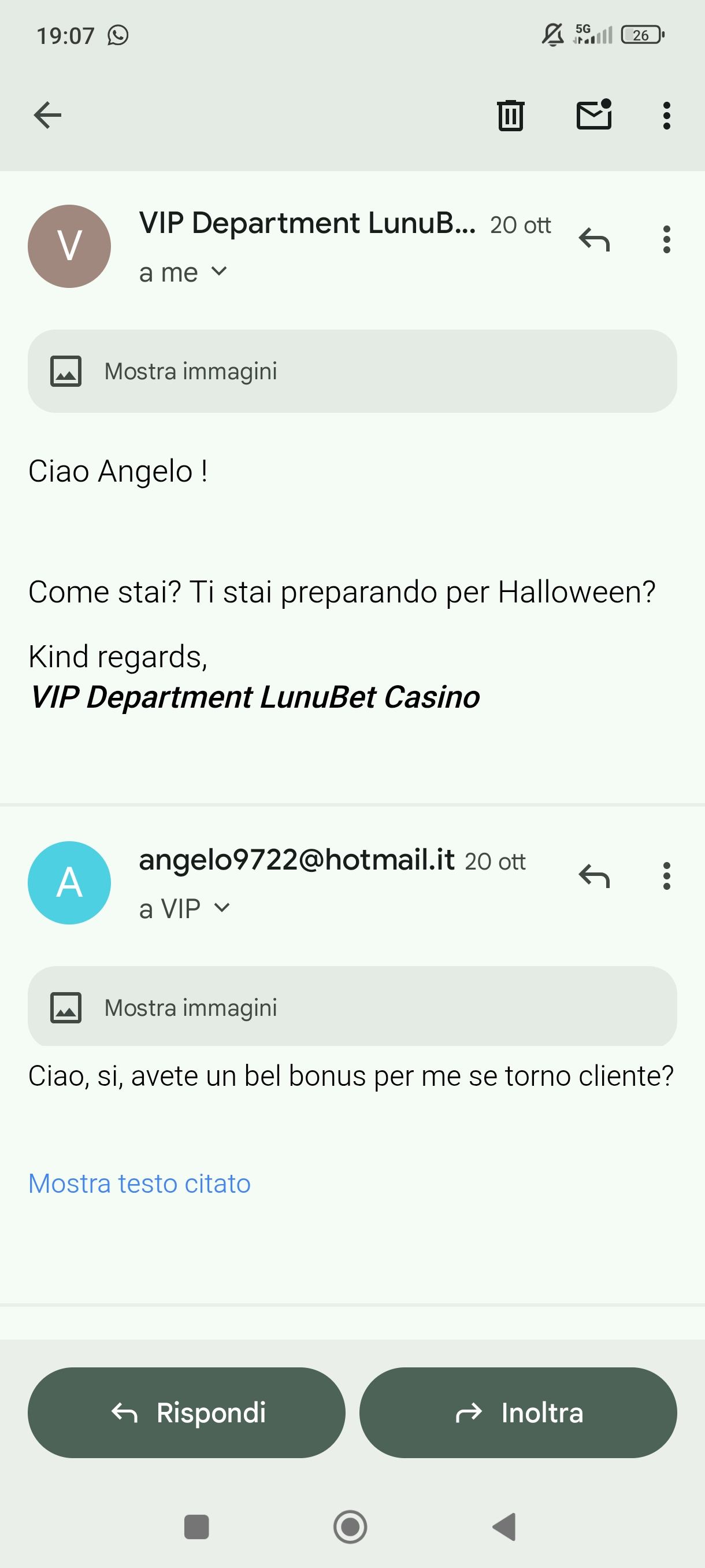705x1568 pixels.
Task: Open more options for angelo9722 message
Action: (667, 877)
